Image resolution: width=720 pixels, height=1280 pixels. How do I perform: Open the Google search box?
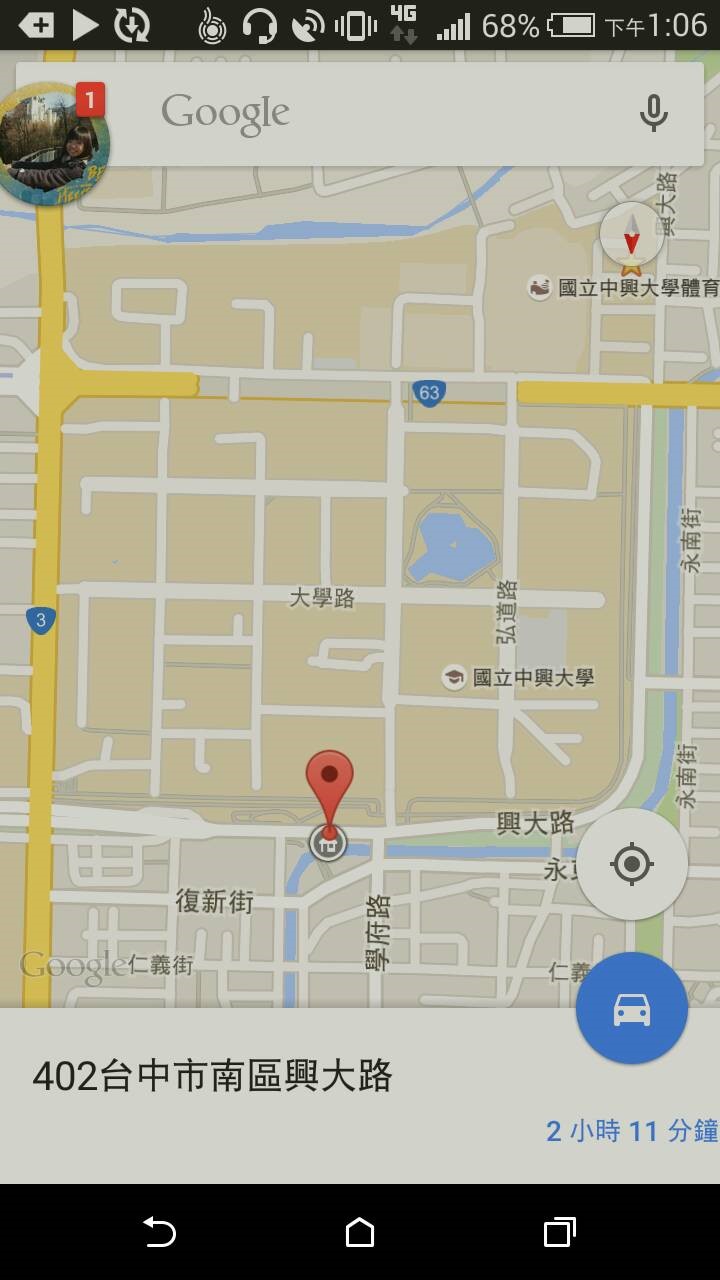pos(360,113)
